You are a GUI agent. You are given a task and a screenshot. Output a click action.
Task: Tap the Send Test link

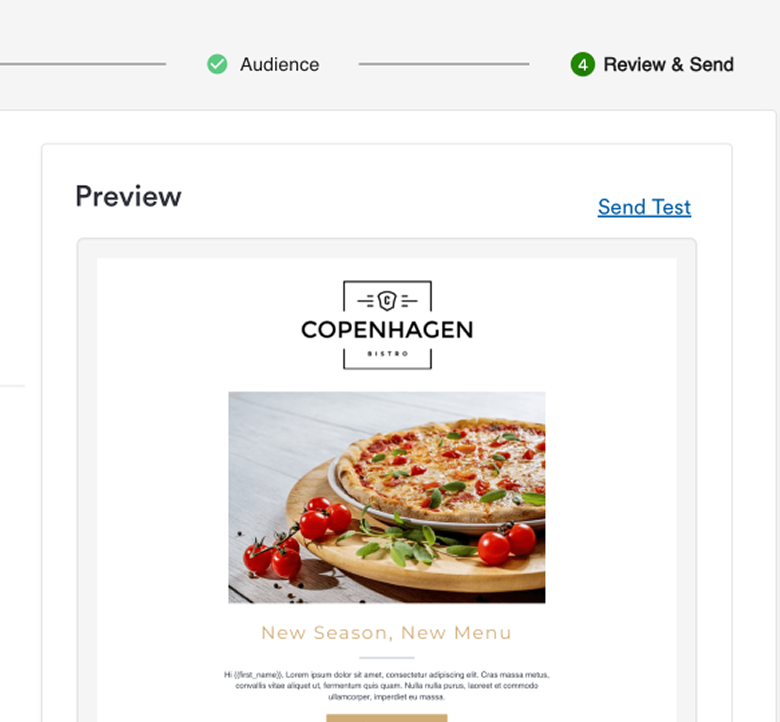coord(644,207)
